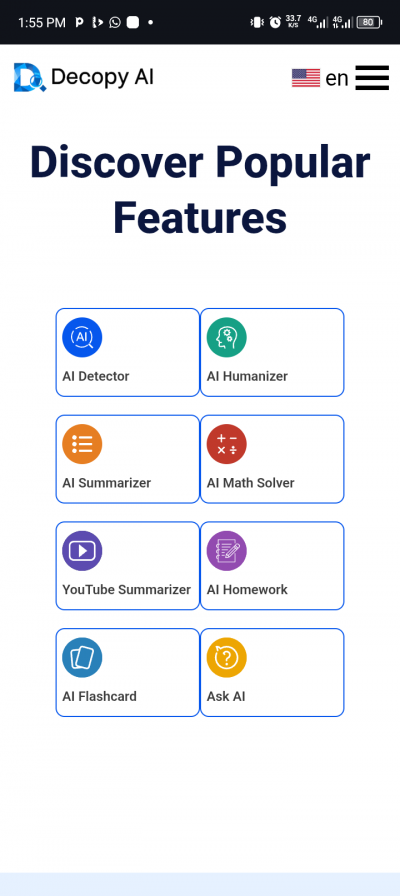Open the YouTube Summarizer card
Screen dimensions: 400x896
(127, 566)
